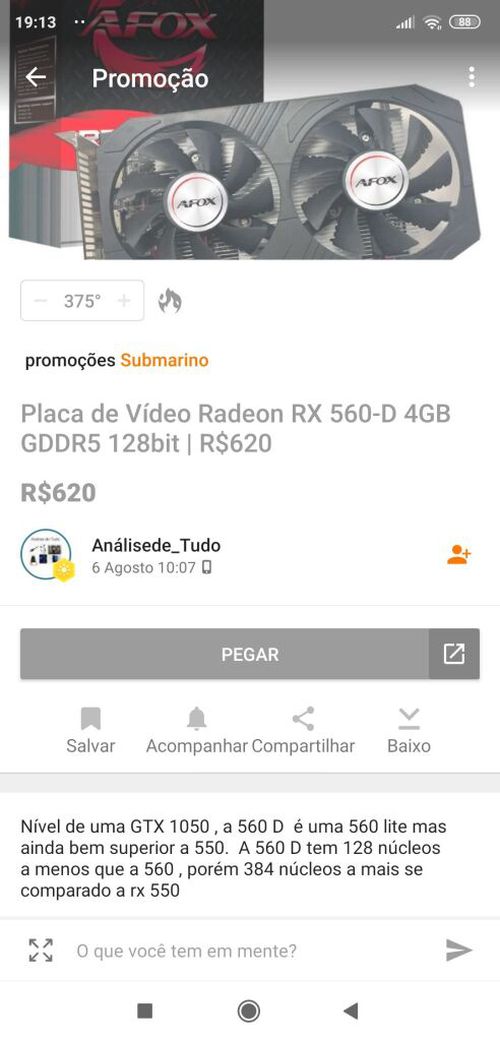Follow the user Análisede_Tudo
Screen dimensions: 500x1041
[x=459, y=554]
